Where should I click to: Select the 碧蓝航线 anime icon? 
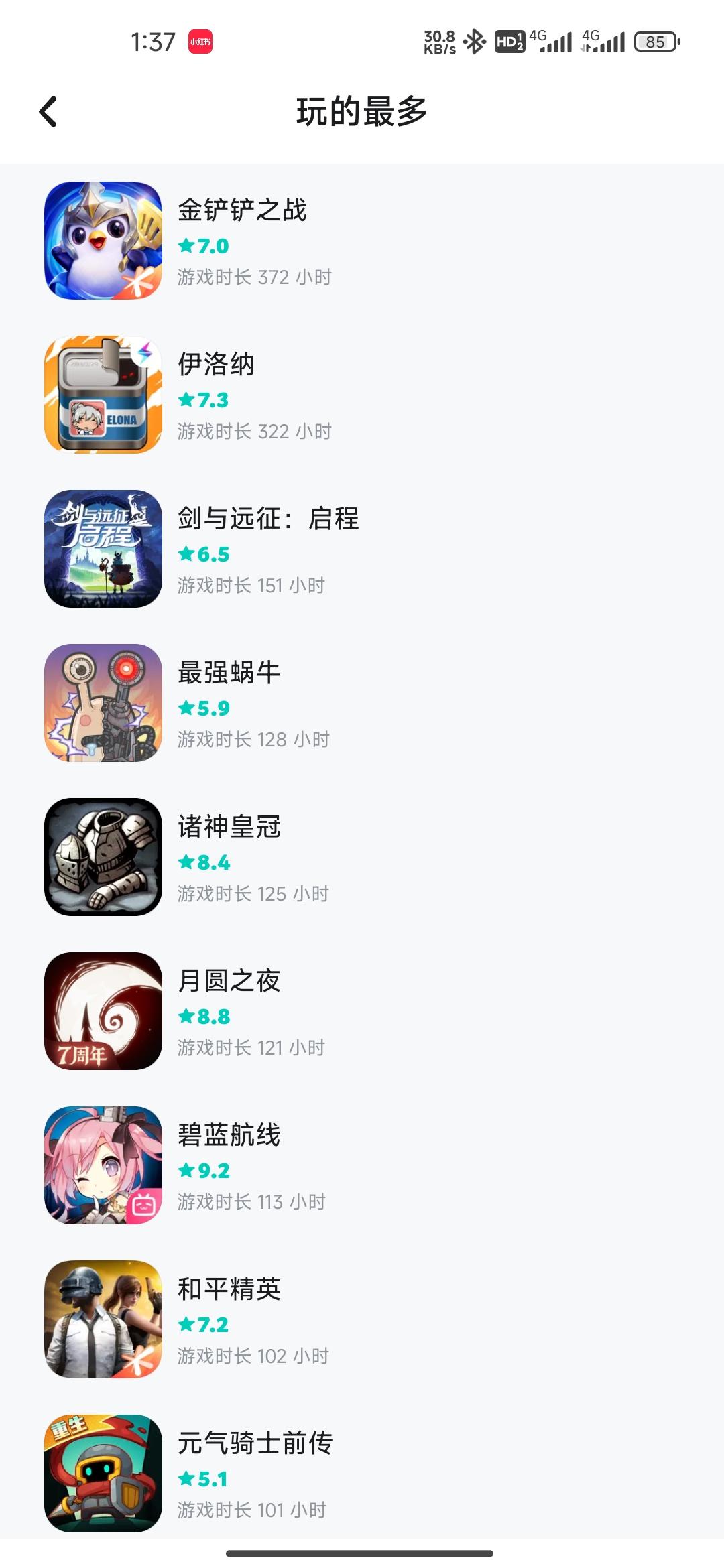102,1165
